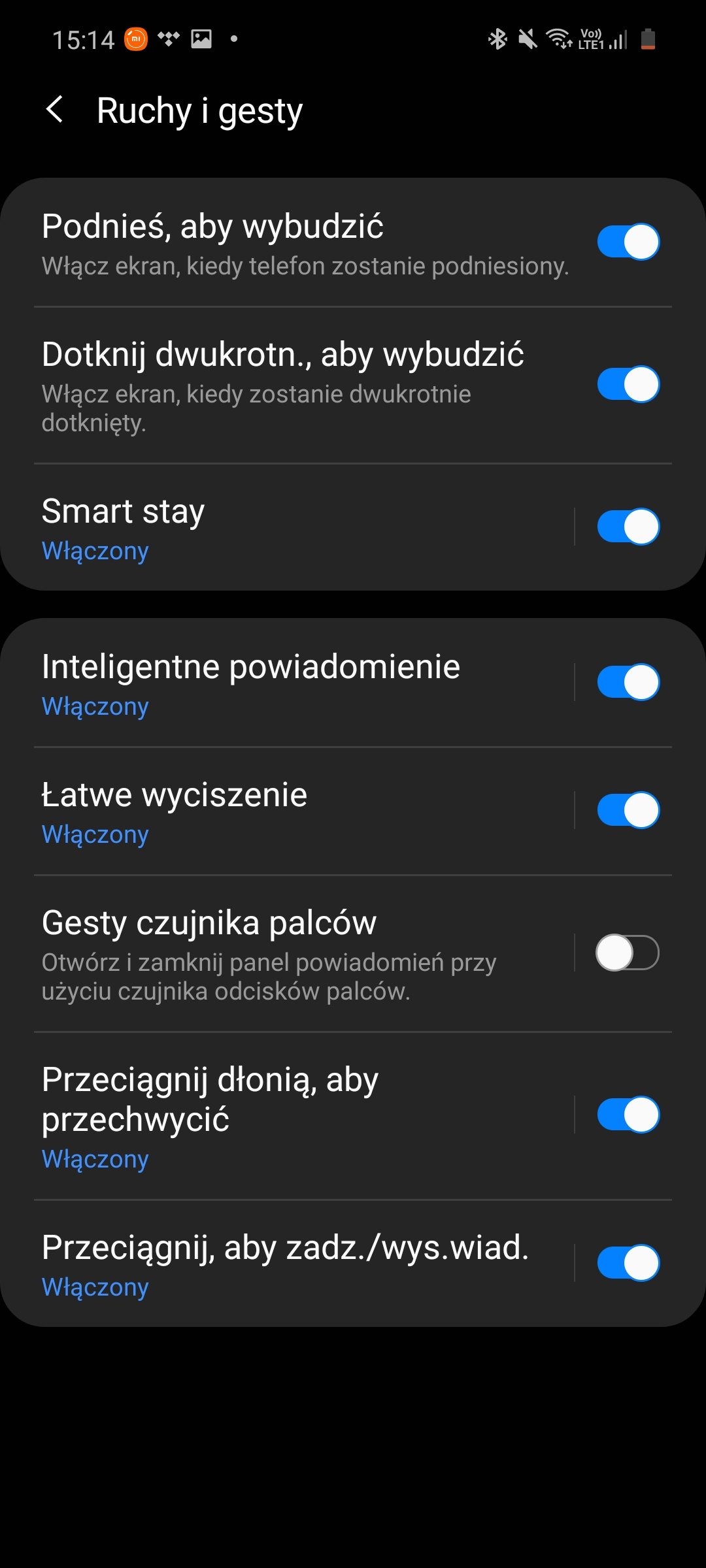Screen dimensions: 706x1568
Task: Enable Gesty czujnika palców switch
Action: pos(628,953)
